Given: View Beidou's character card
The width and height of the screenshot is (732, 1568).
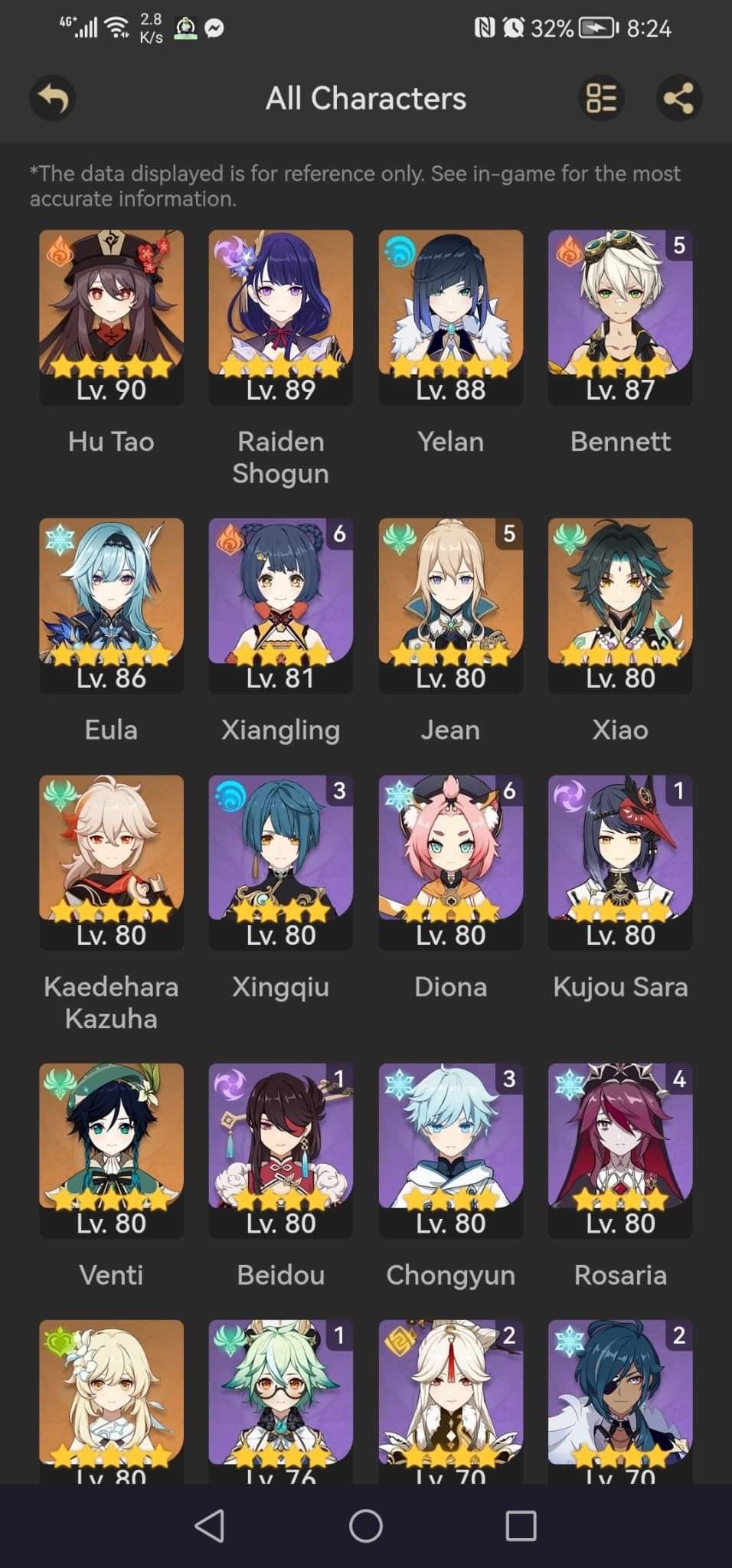Looking at the screenshot, I should point(281,1150).
